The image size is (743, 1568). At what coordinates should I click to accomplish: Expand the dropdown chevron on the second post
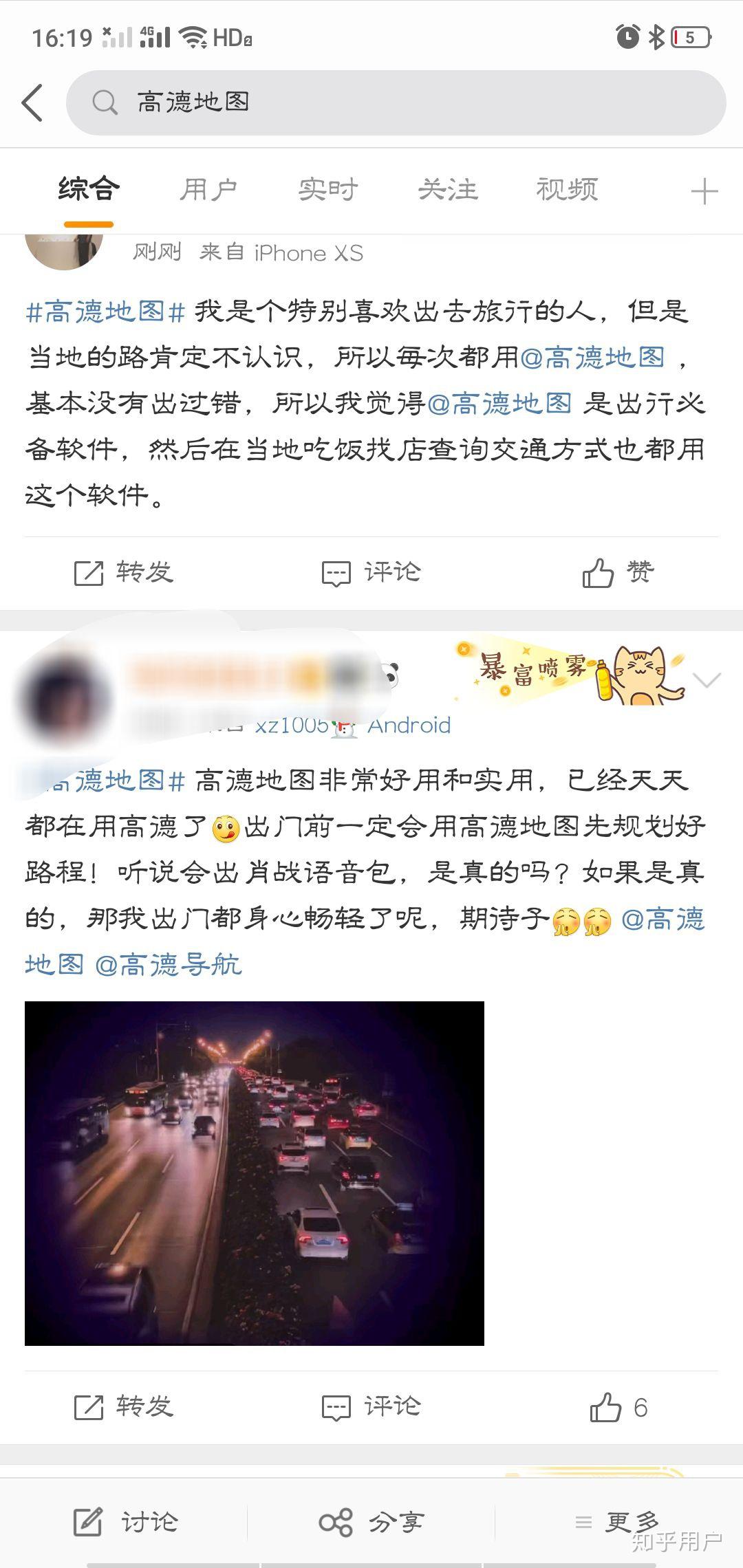(707, 680)
